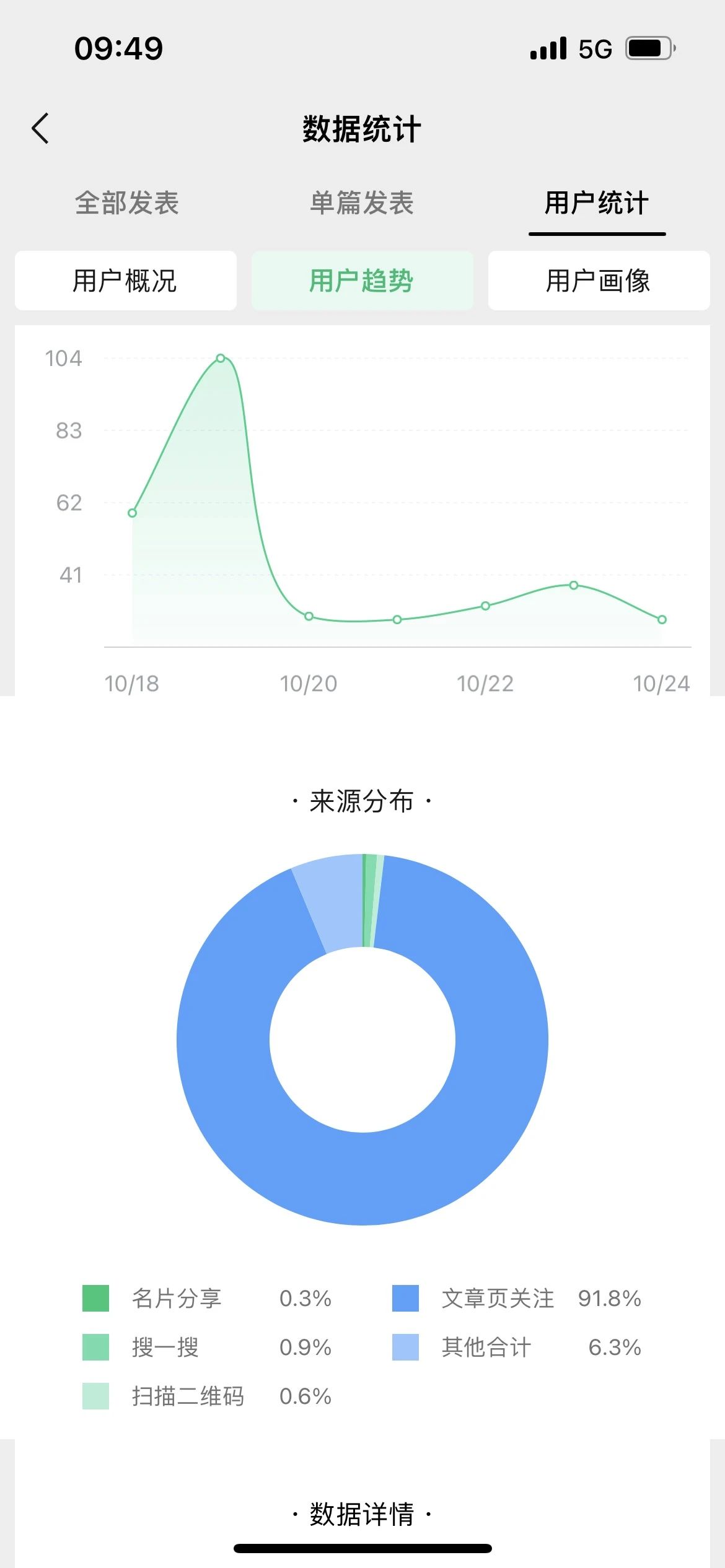Viewport: 725px width, 1568px height.
Task: Switch to the 全部发表 tab
Action: [x=127, y=203]
